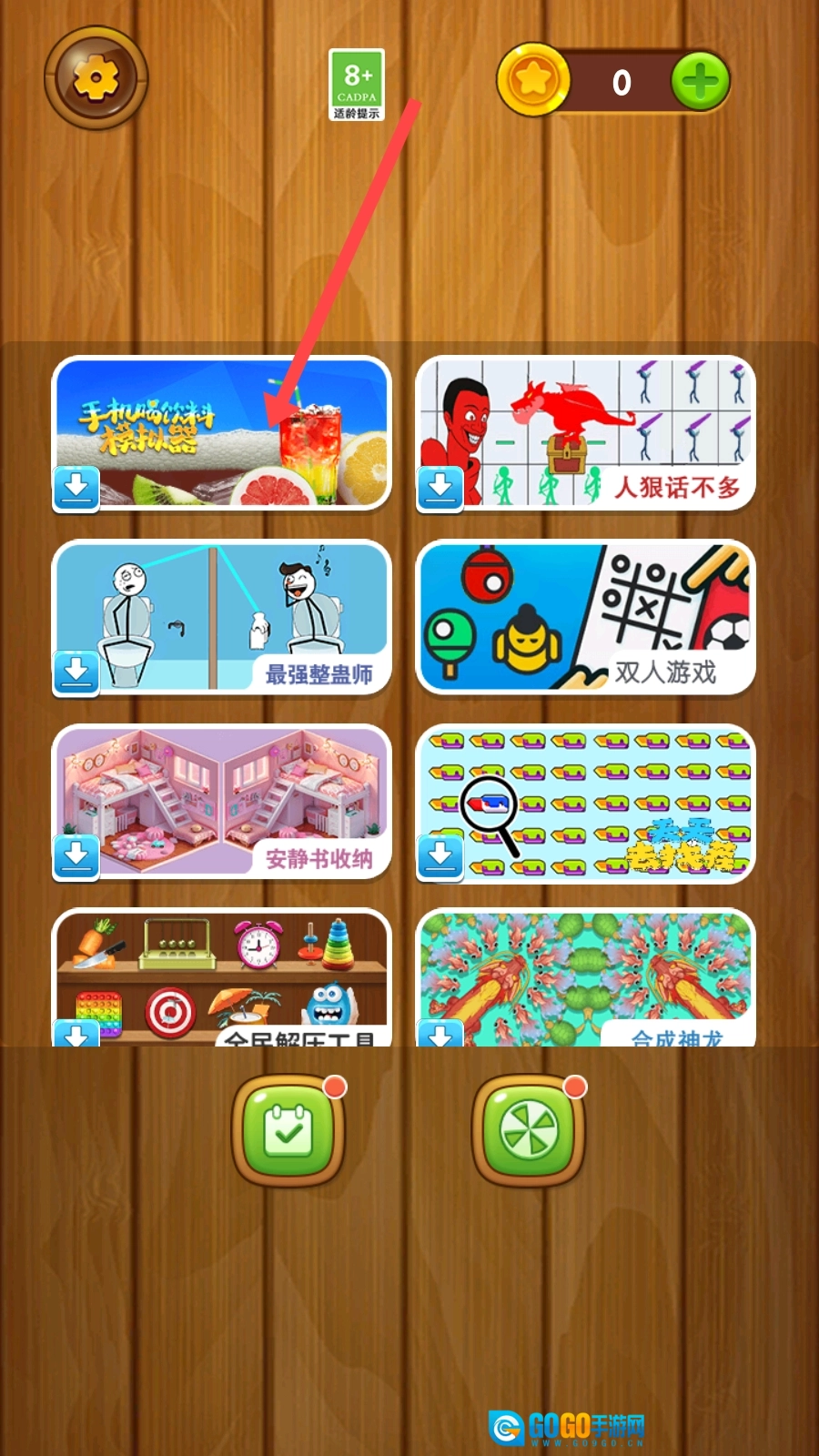View the 8+ CADPA age rating notice
The width and height of the screenshot is (819, 1456).
(x=356, y=85)
